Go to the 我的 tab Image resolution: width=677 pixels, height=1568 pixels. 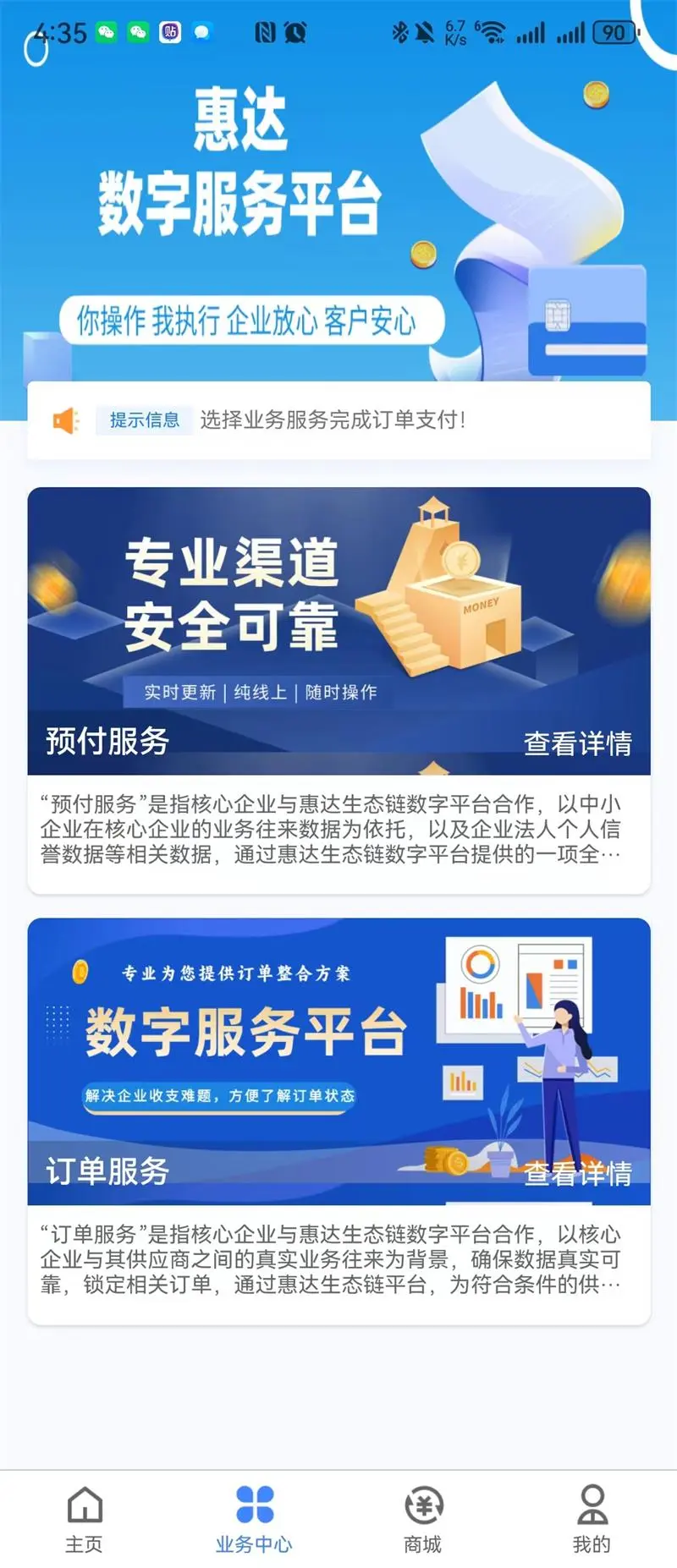(592, 1519)
